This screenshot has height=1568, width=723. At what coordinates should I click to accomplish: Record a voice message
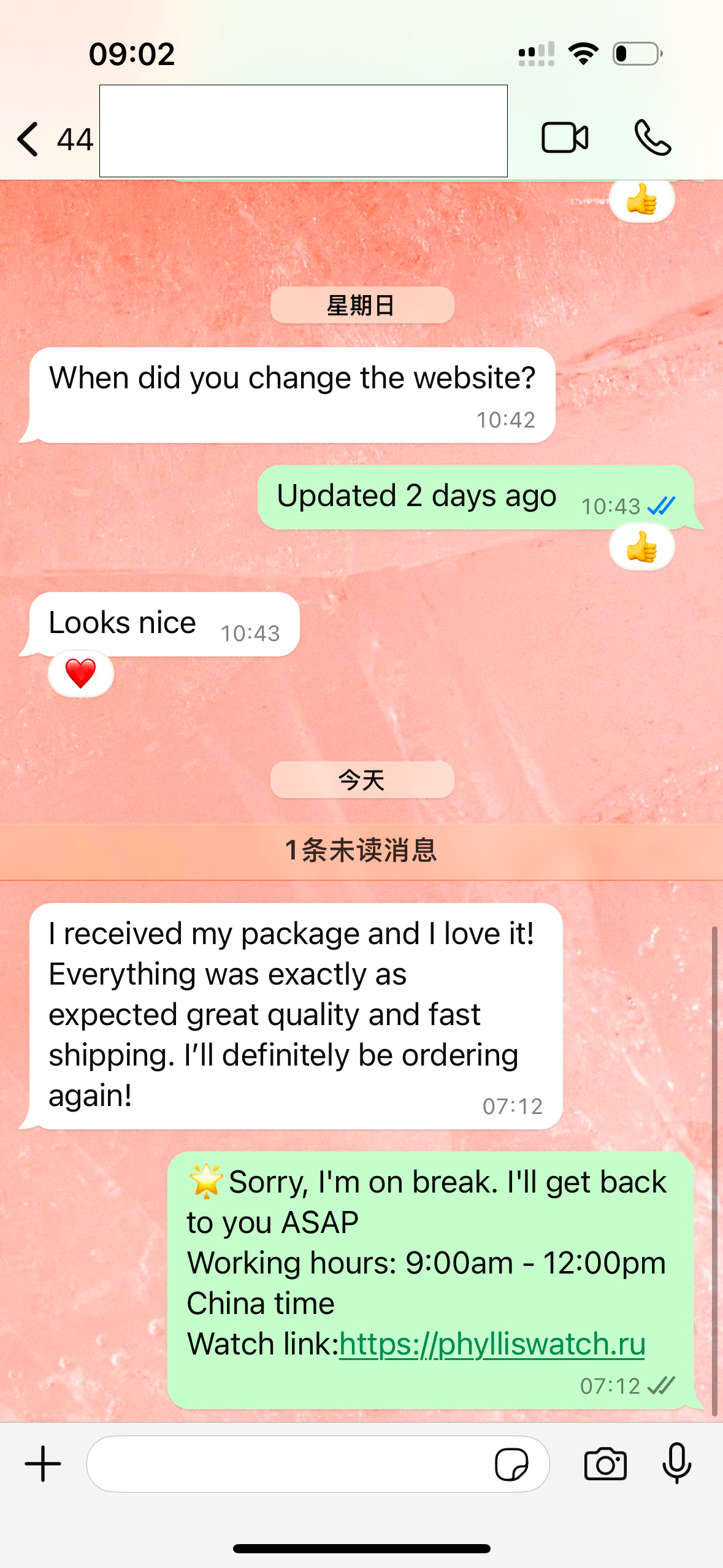pyautogui.click(x=677, y=1464)
